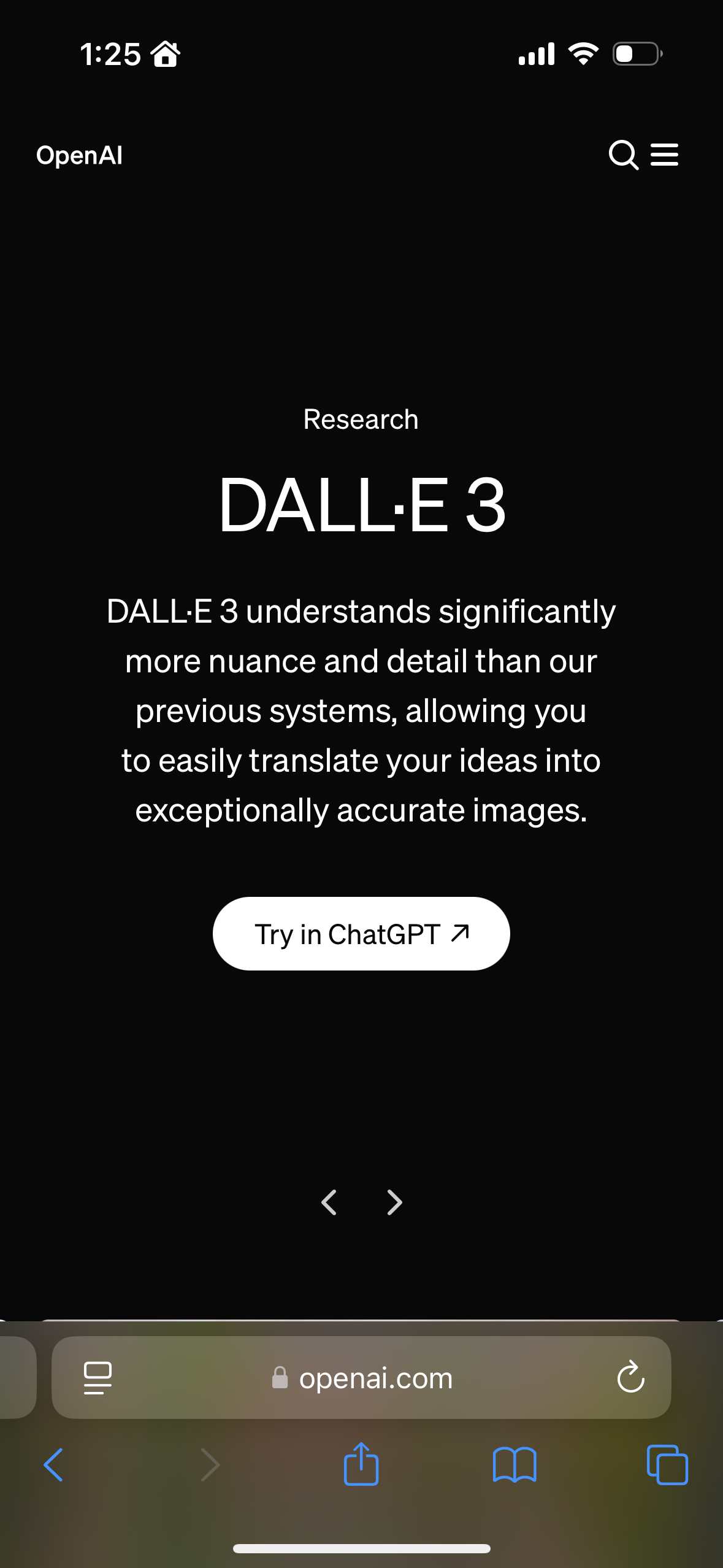The image size is (723, 1568).
Task: Go back in Safari history
Action: 54,1465
